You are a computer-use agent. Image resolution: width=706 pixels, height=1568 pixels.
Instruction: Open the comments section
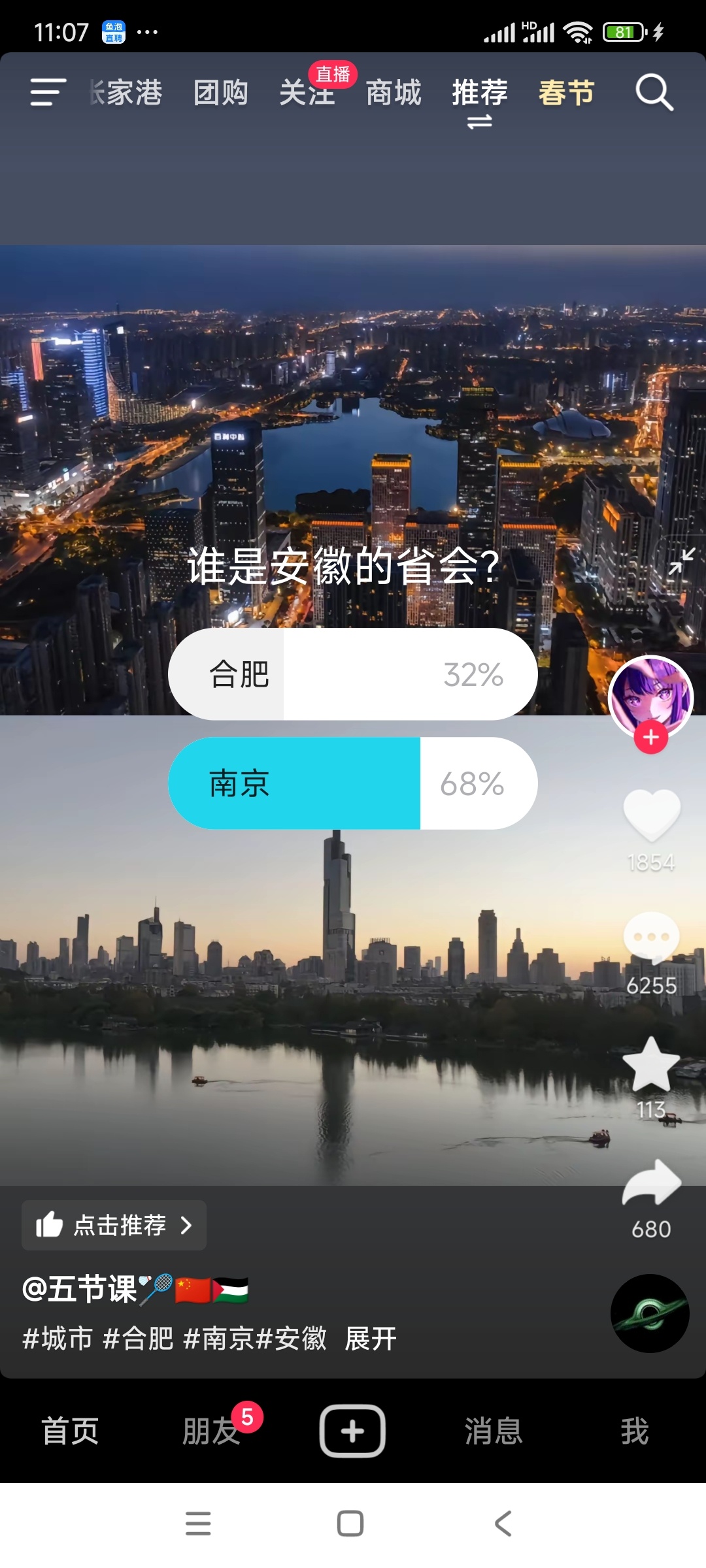(651, 938)
